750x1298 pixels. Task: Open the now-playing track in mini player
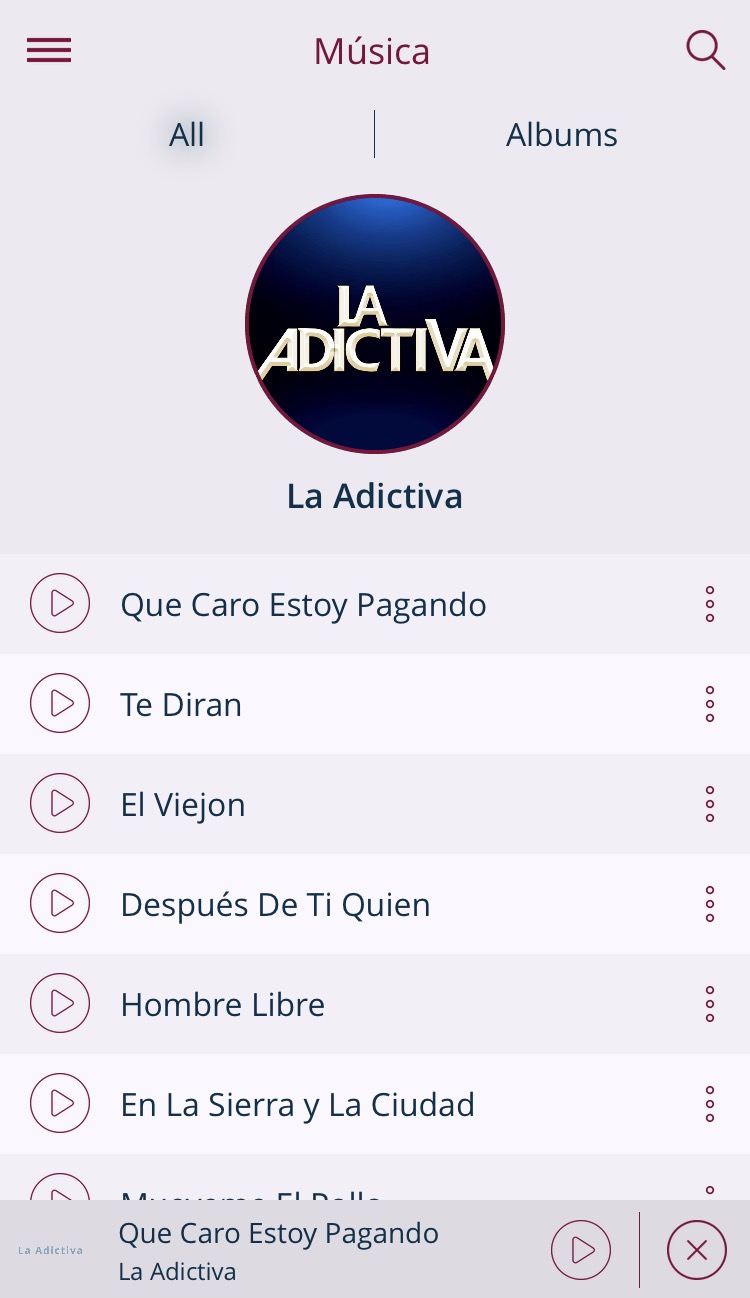278,1250
